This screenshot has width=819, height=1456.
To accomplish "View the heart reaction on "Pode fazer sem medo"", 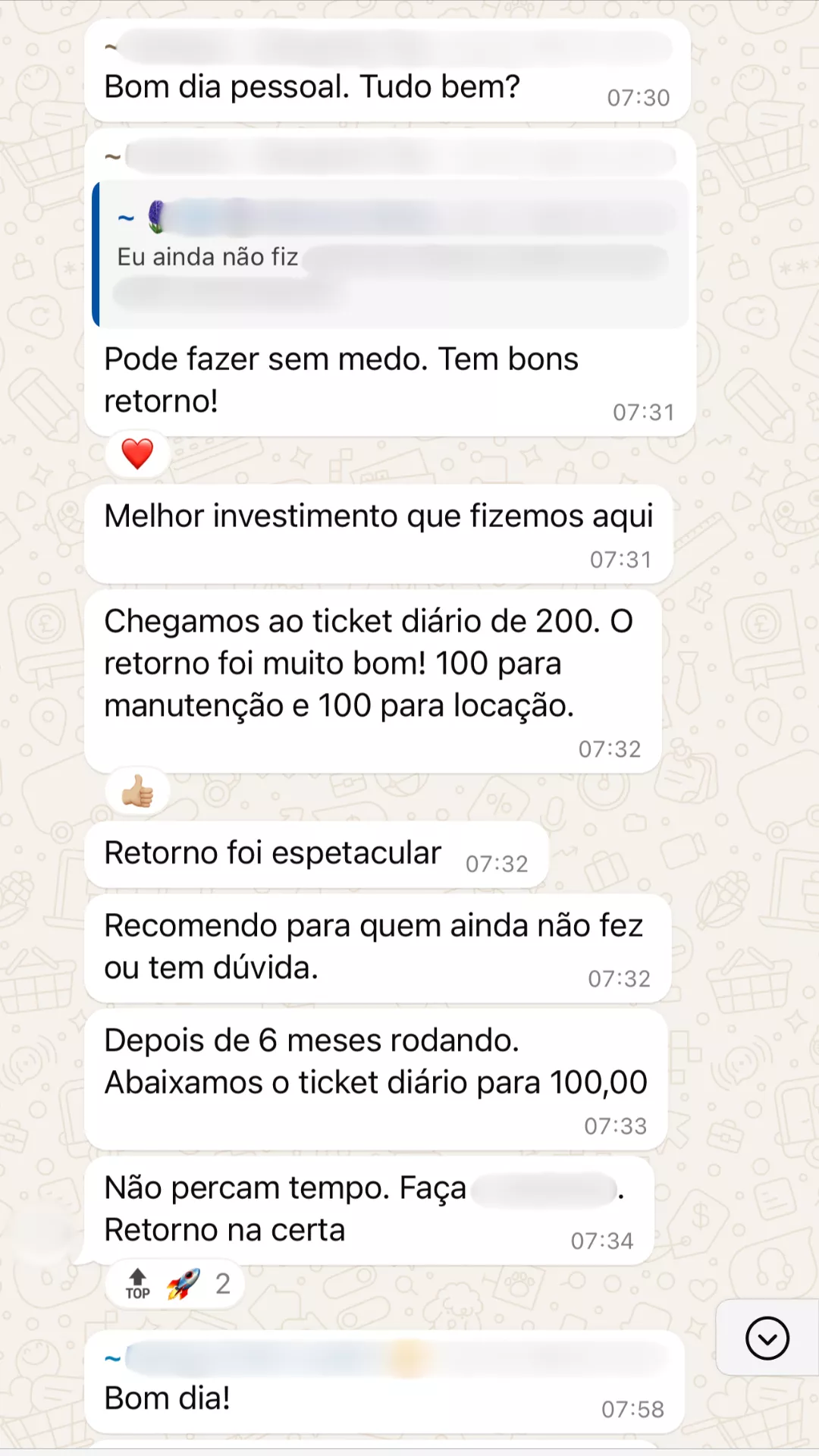I will click(137, 454).
